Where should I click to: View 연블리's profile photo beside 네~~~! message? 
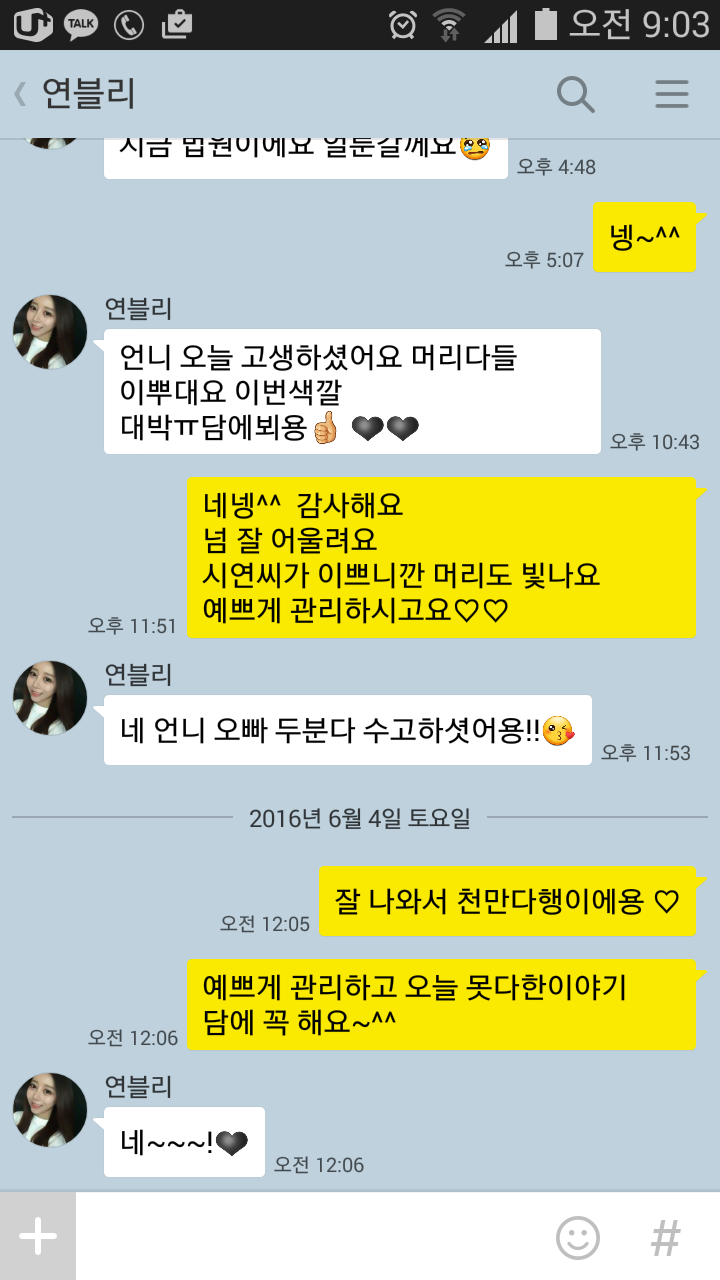[x=50, y=1109]
